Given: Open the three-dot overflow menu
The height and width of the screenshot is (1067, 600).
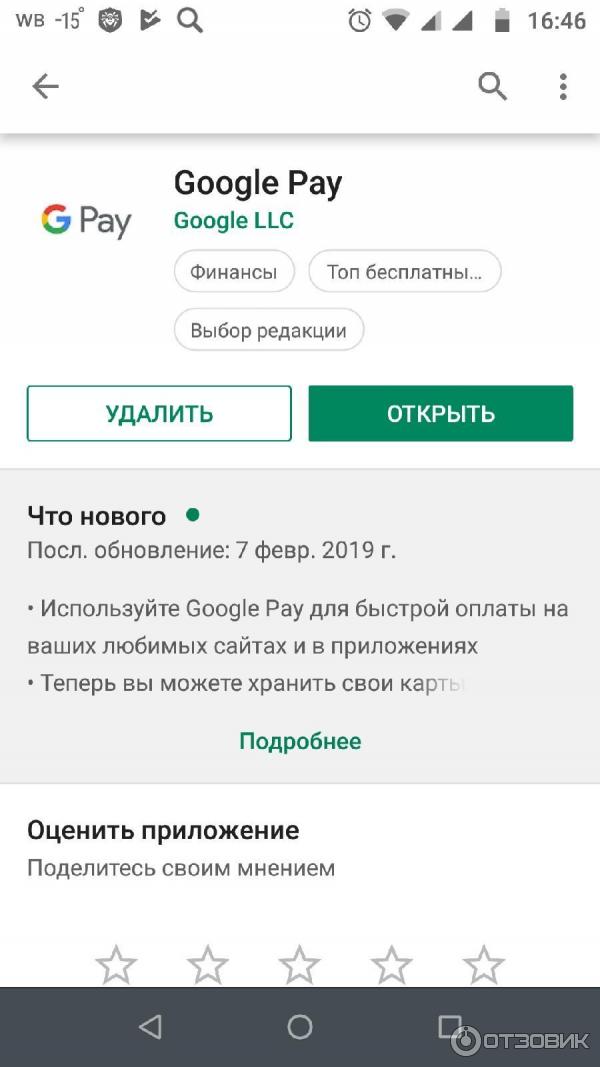Looking at the screenshot, I should [x=563, y=87].
